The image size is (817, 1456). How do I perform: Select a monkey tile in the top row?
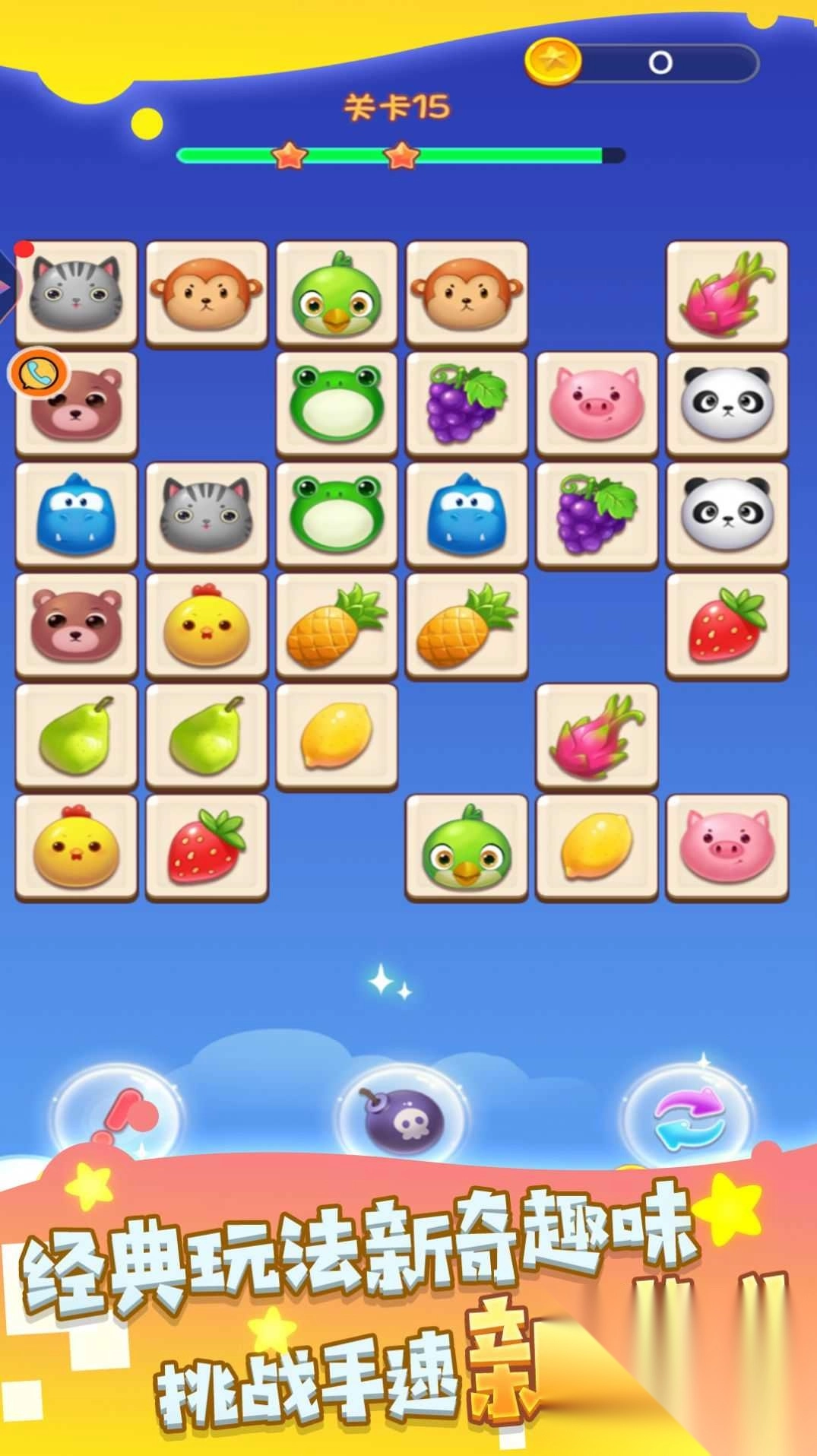(x=206, y=293)
